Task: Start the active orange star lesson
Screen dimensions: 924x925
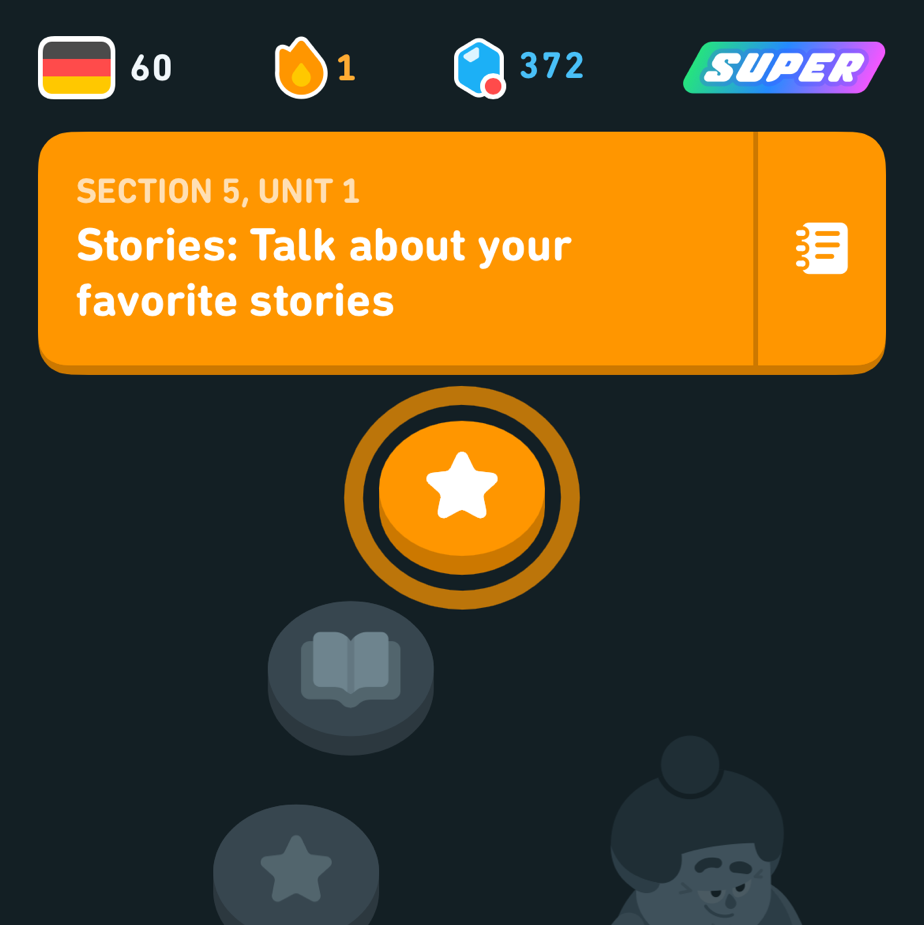Action: (x=462, y=489)
